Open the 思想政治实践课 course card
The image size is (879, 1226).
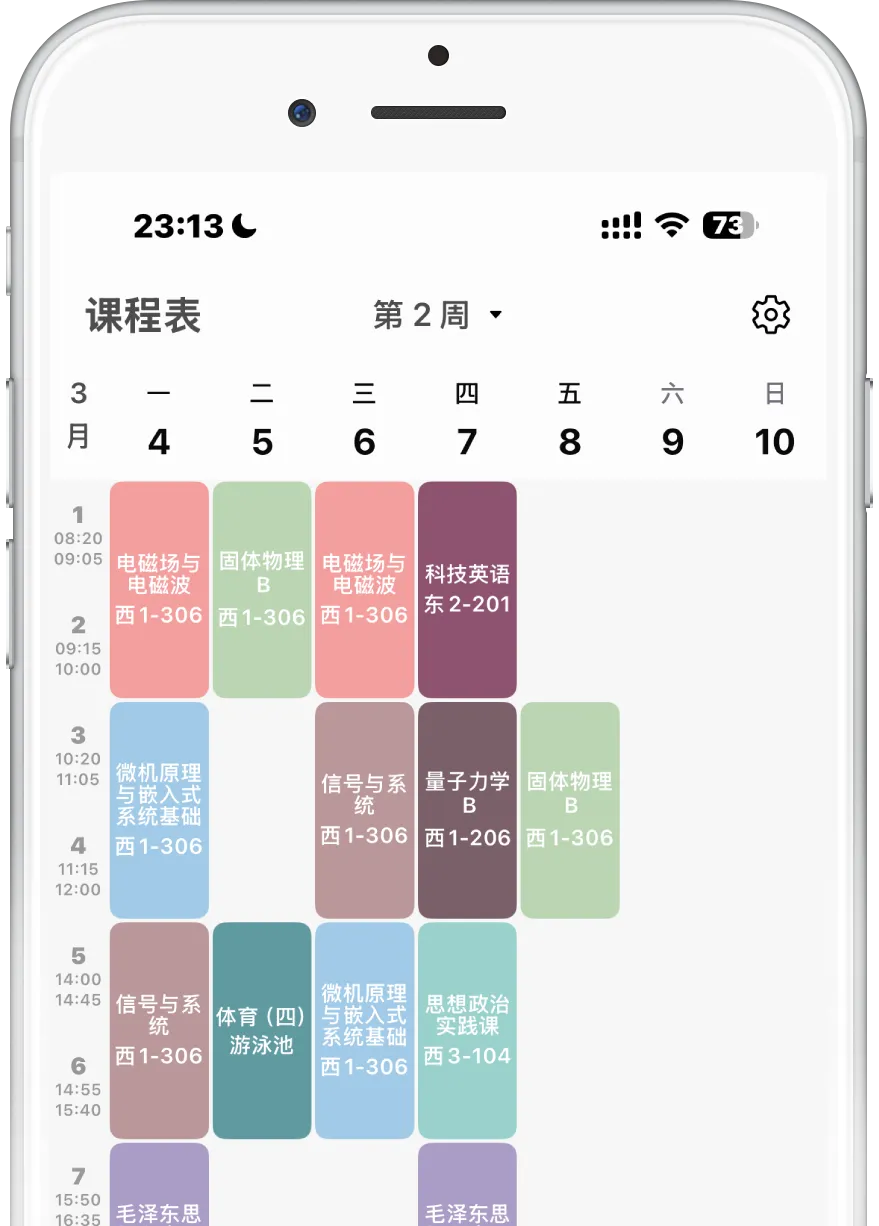[x=467, y=1030]
